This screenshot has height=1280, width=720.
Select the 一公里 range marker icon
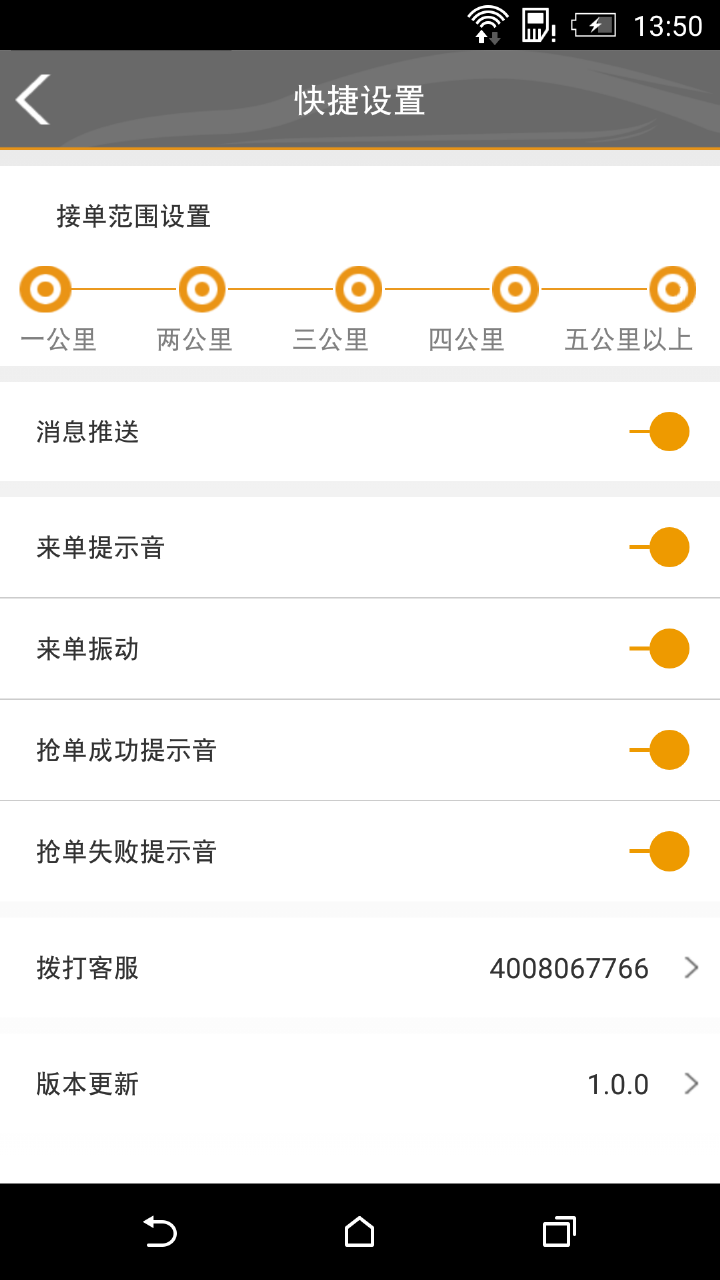(44, 289)
